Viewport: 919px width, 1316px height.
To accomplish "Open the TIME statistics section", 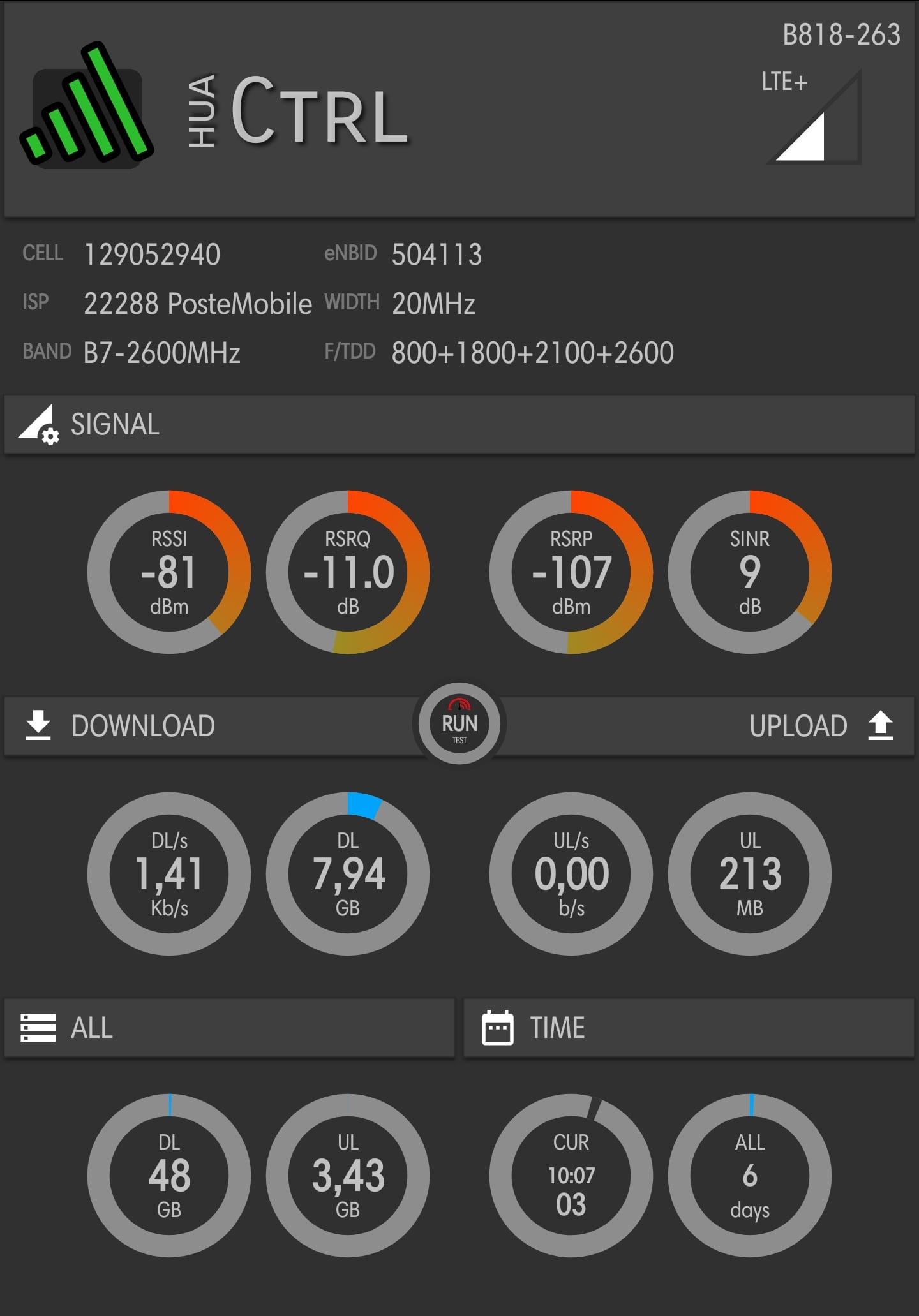I will 557,1028.
